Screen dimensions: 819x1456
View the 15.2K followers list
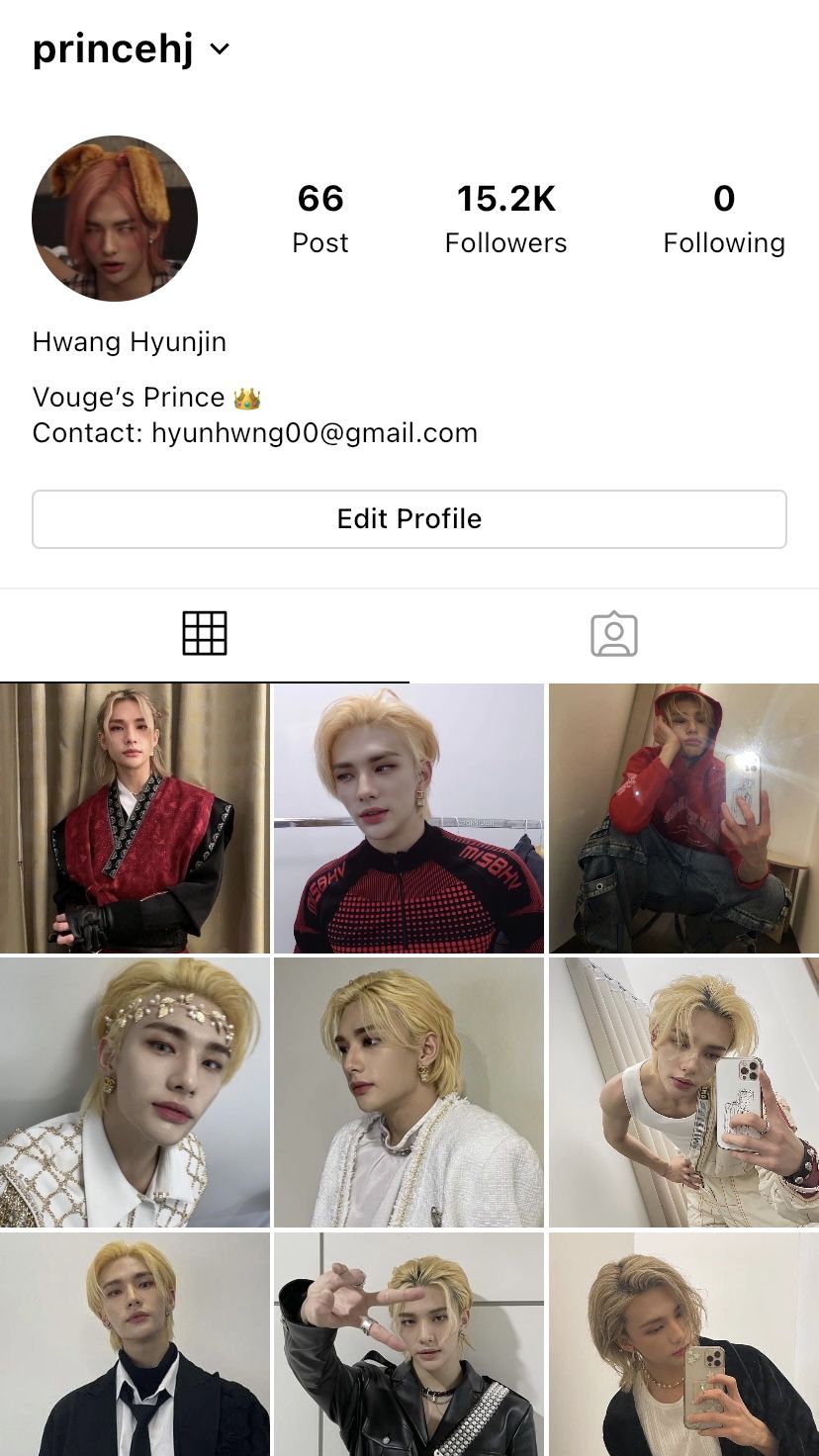coord(505,219)
